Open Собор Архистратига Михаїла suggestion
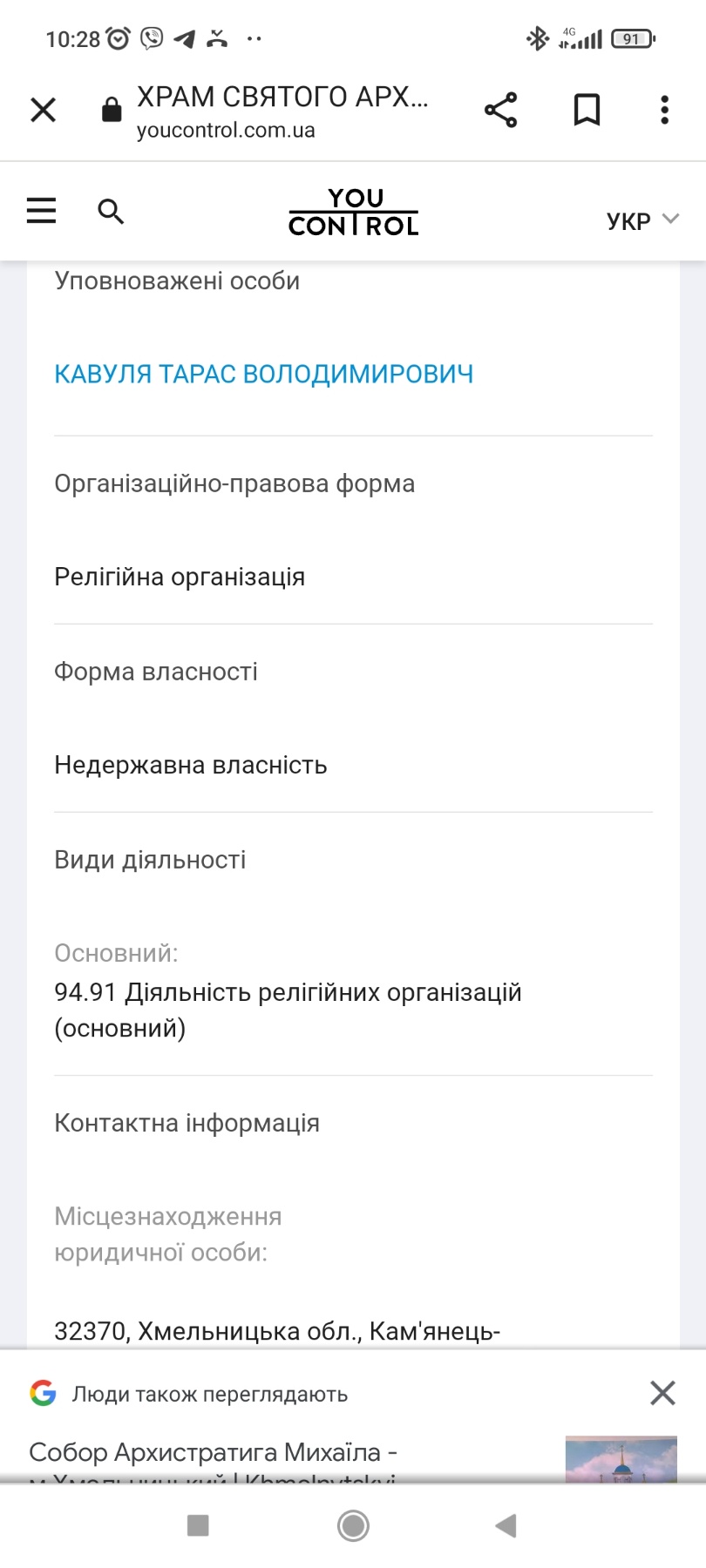This screenshot has height=1568, width=706. 214,1453
